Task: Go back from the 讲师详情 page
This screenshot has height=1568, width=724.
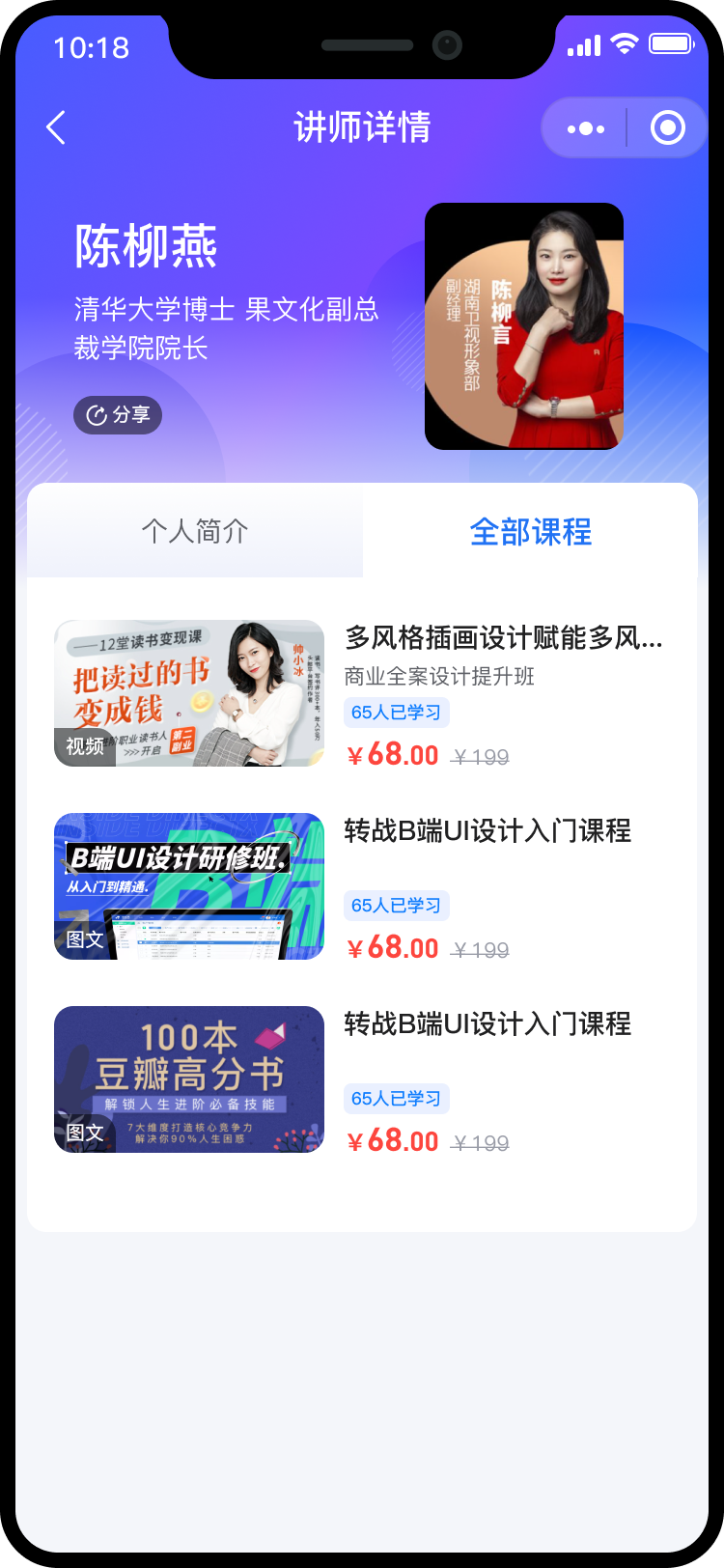Action: (x=56, y=127)
